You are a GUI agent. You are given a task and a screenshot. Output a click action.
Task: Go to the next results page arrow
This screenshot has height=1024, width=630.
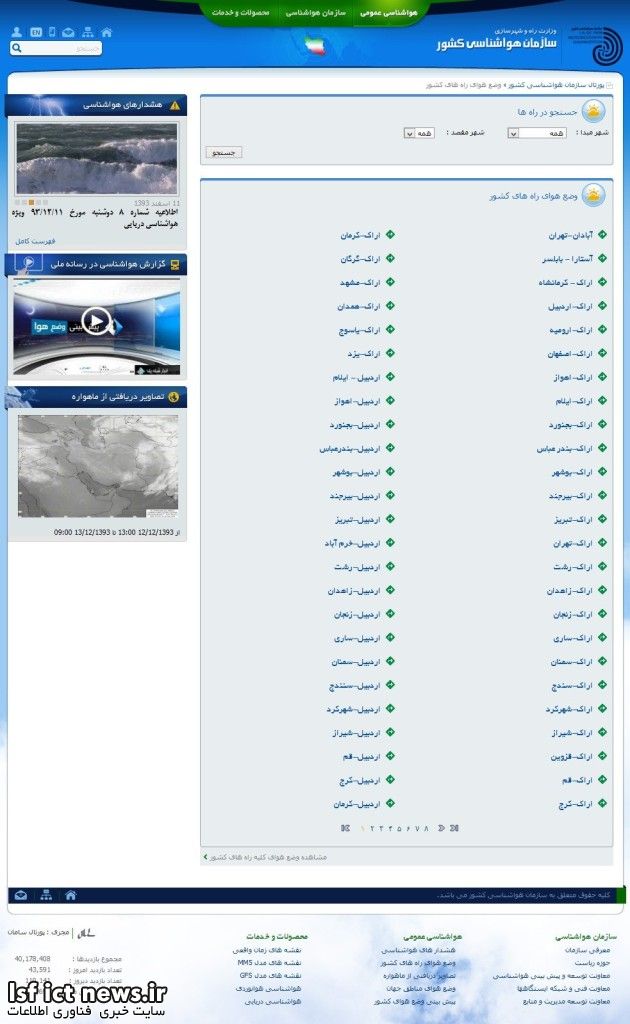pyautogui.click(x=441, y=828)
